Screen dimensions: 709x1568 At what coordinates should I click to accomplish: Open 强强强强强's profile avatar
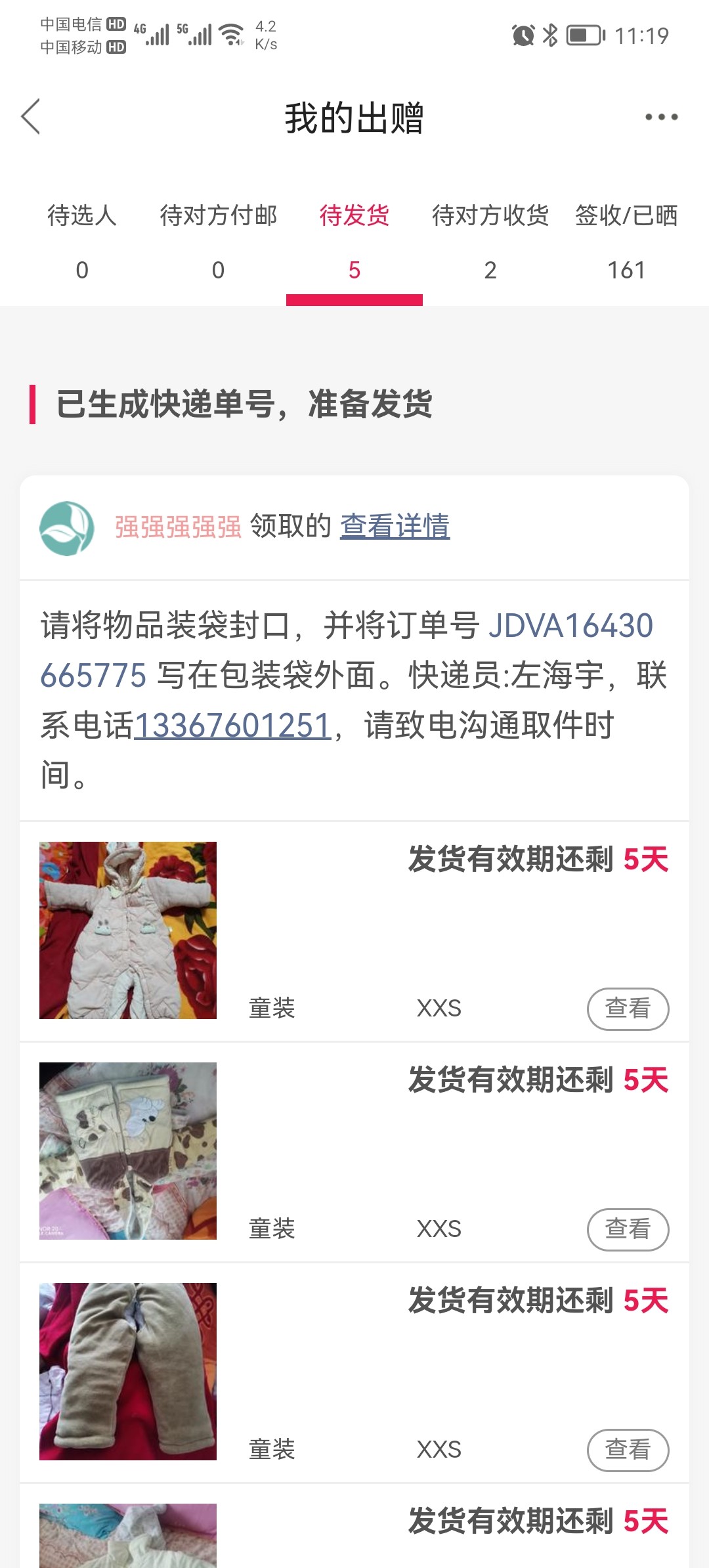click(66, 528)
